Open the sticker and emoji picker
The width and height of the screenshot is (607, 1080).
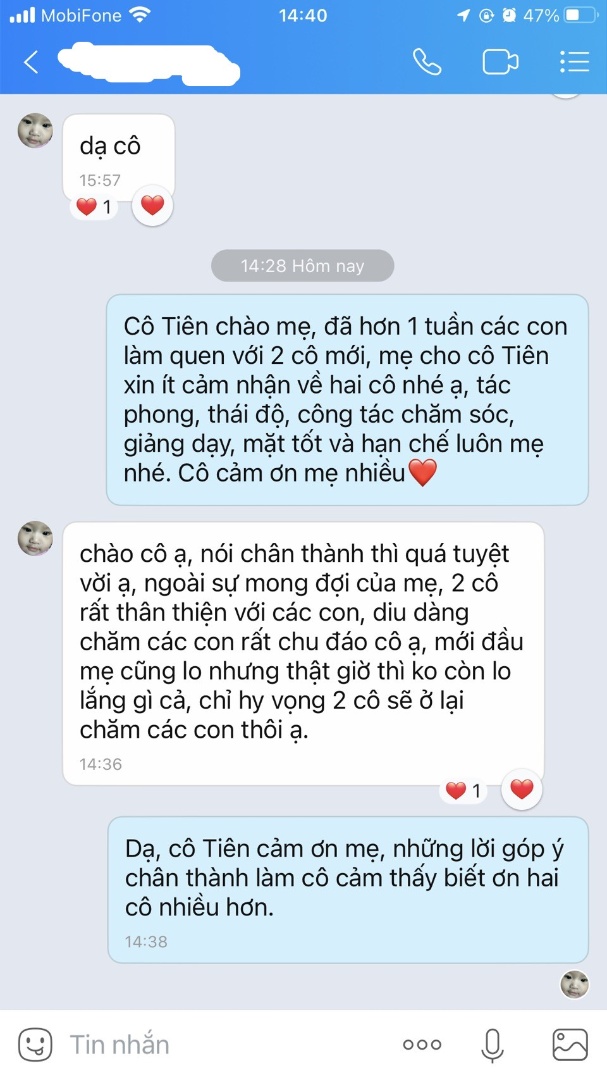(x=35, y=1045)
